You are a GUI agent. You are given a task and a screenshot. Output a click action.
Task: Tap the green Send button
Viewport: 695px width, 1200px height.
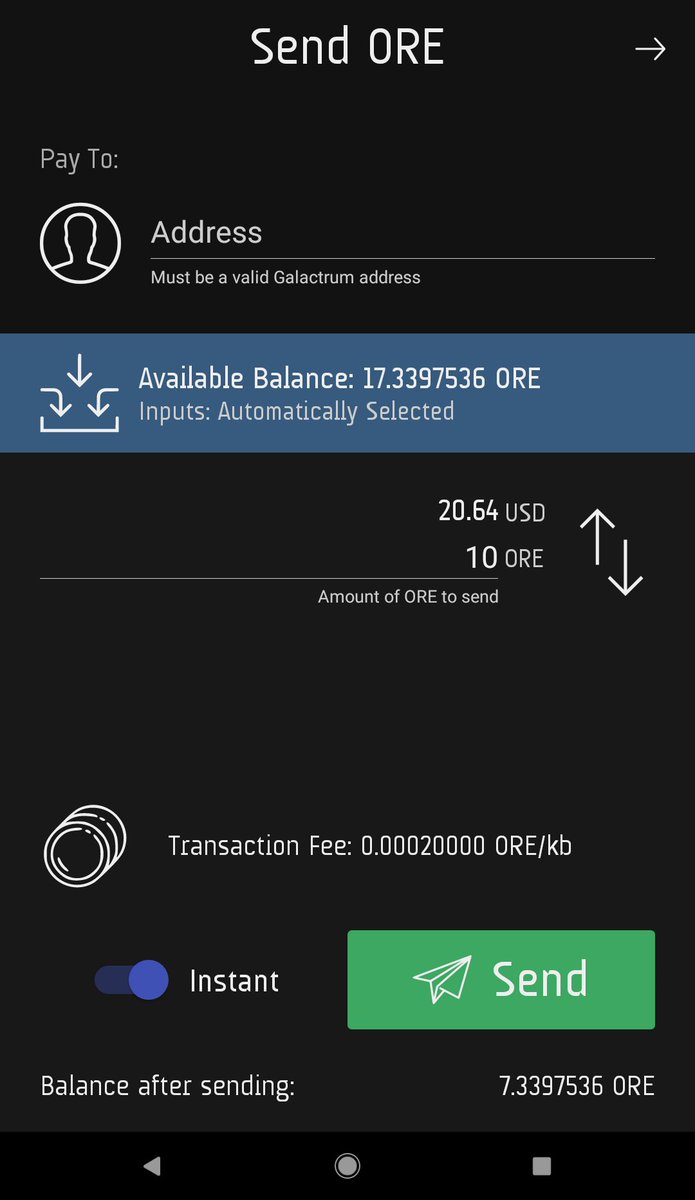coord(501,979)
